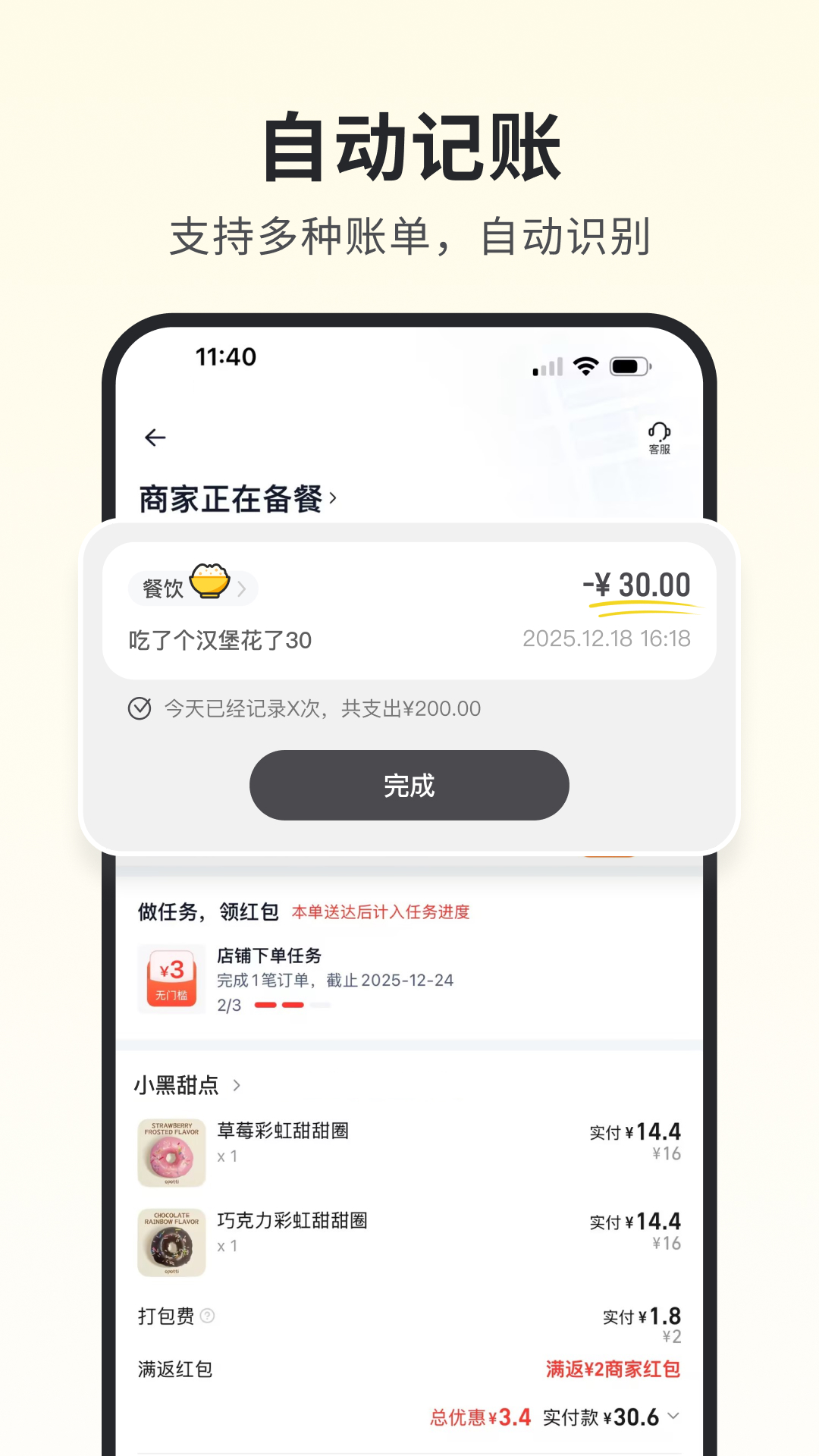Open the 小黑甜点 store via its arrow

click(237, 1086)
